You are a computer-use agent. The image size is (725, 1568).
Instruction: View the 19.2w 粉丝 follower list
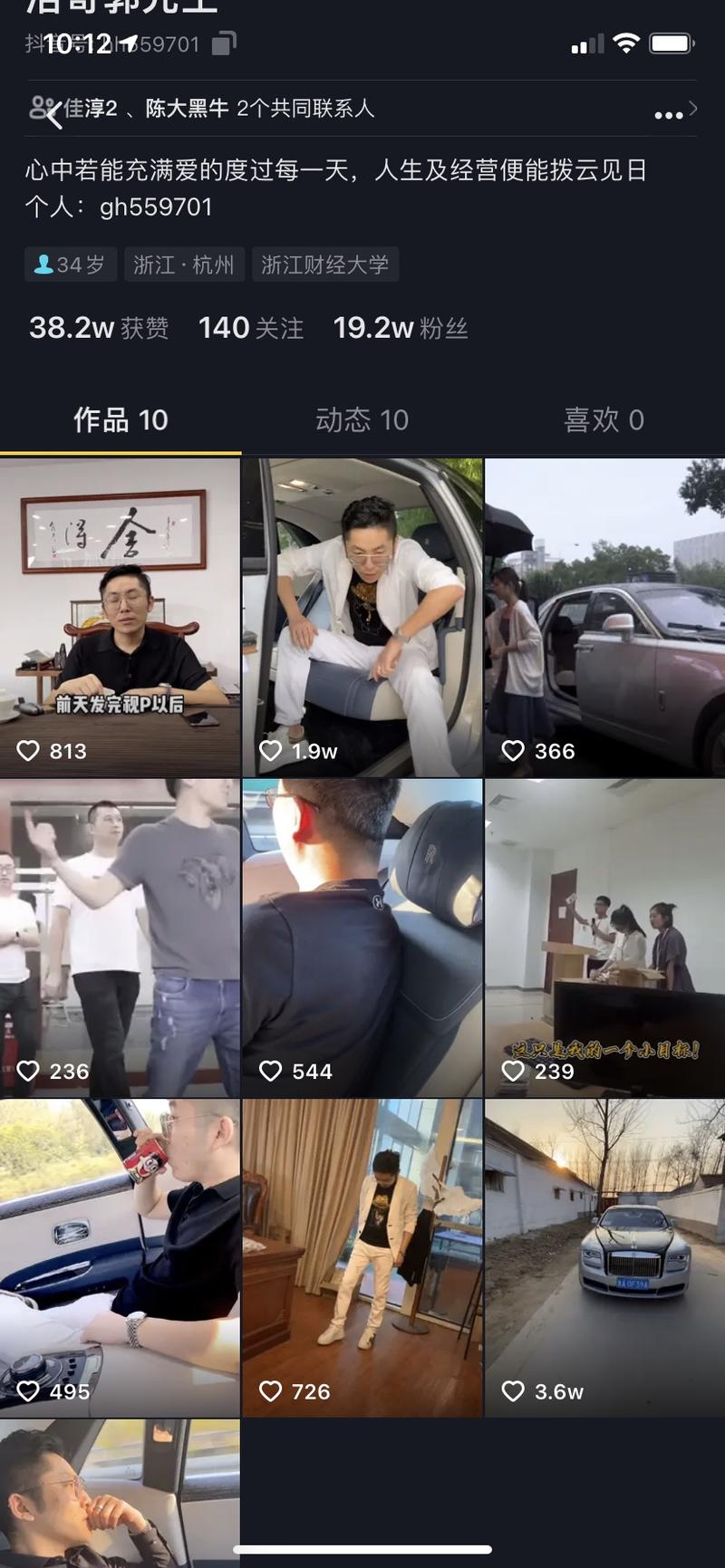[401, 327]
